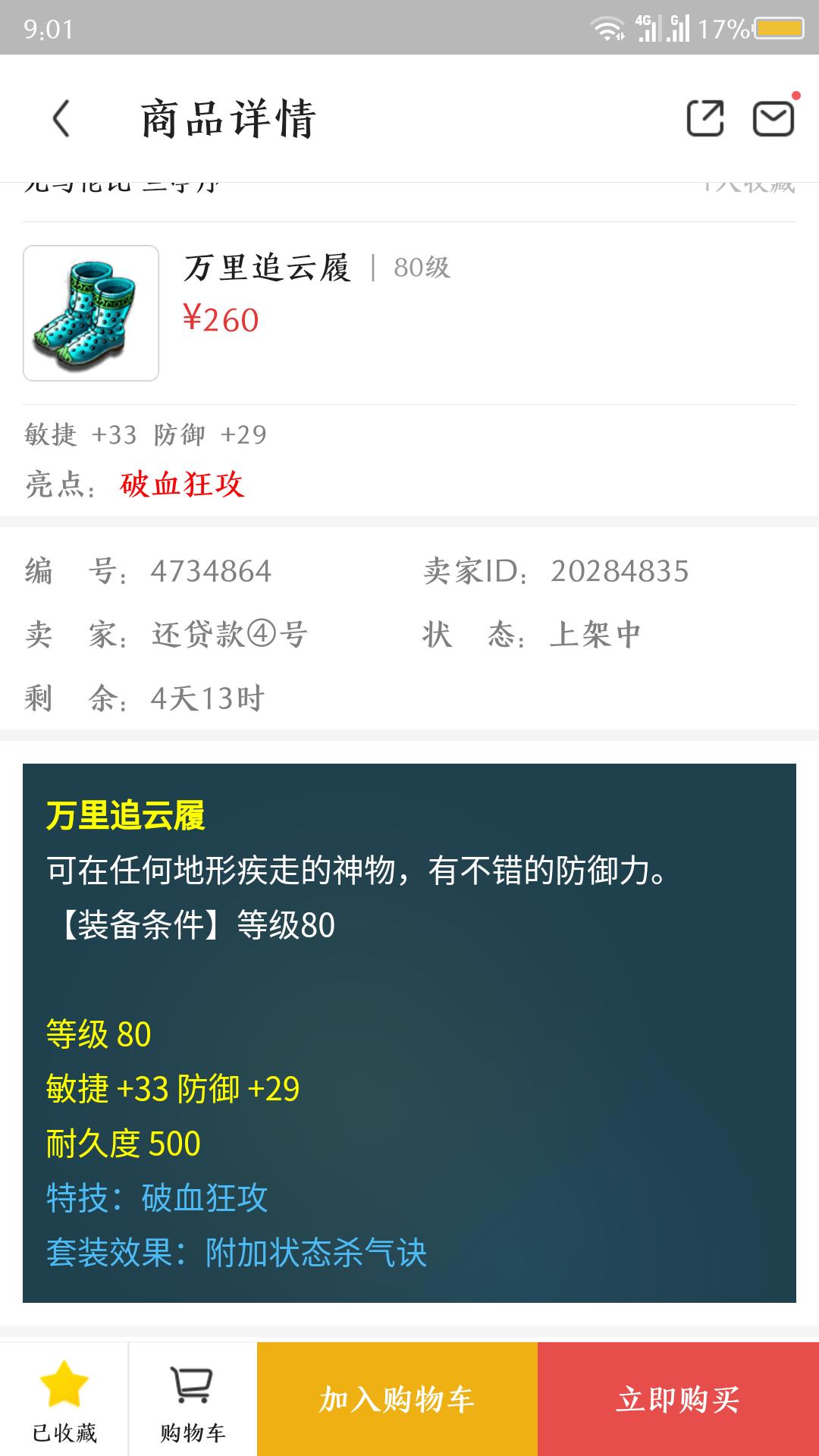This screenshot has width=819, height=1456.
Task: Share this product listing
Action: pos(704,118)
